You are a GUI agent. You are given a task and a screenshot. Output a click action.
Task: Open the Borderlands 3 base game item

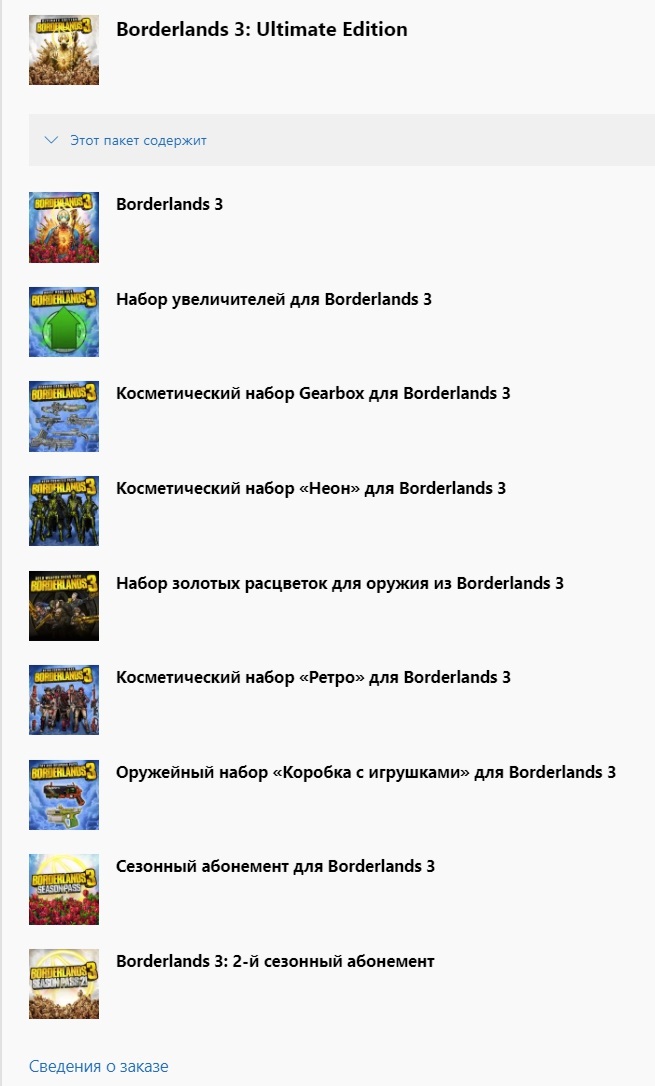169,204
